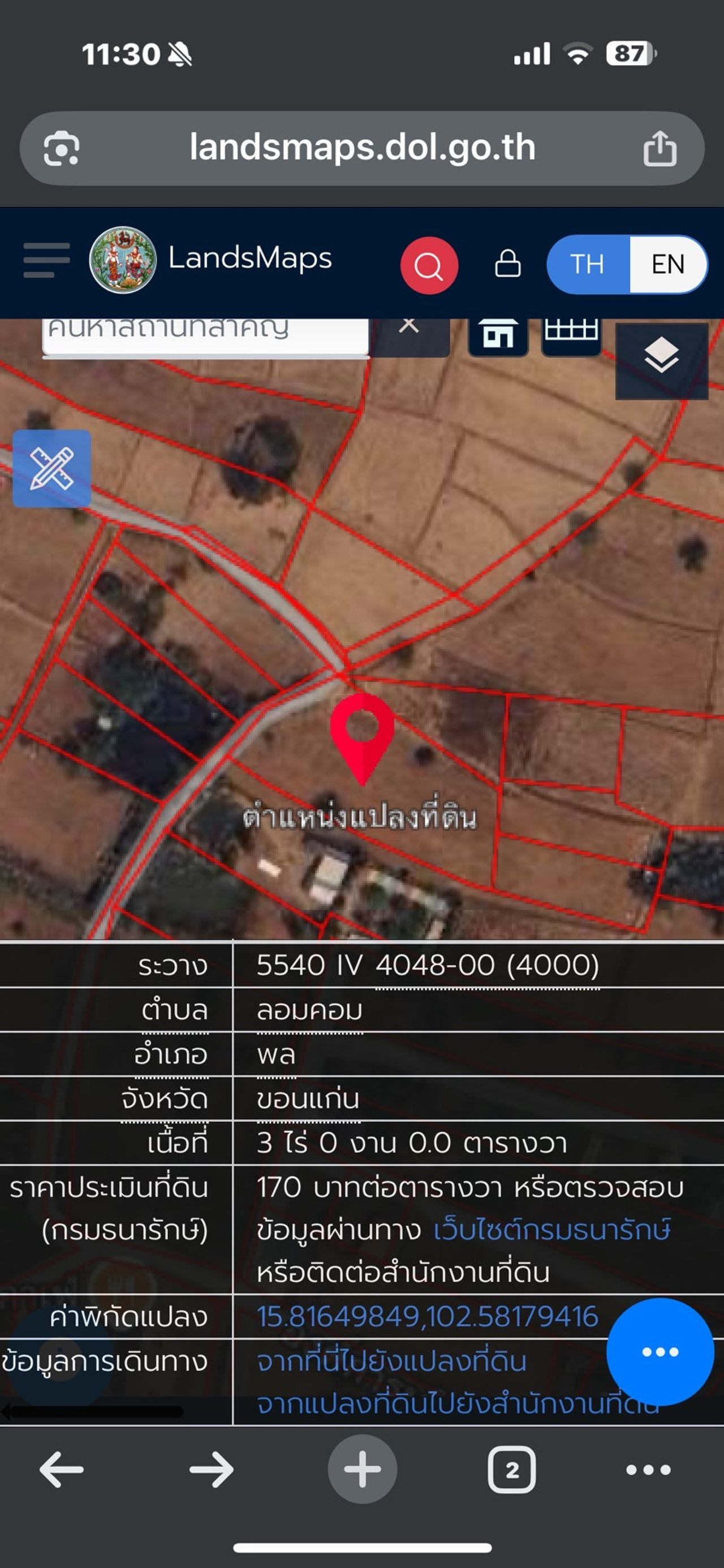Open the lock login icon
The height and width of the screenshot is (1568, 724).
(507, 264)
